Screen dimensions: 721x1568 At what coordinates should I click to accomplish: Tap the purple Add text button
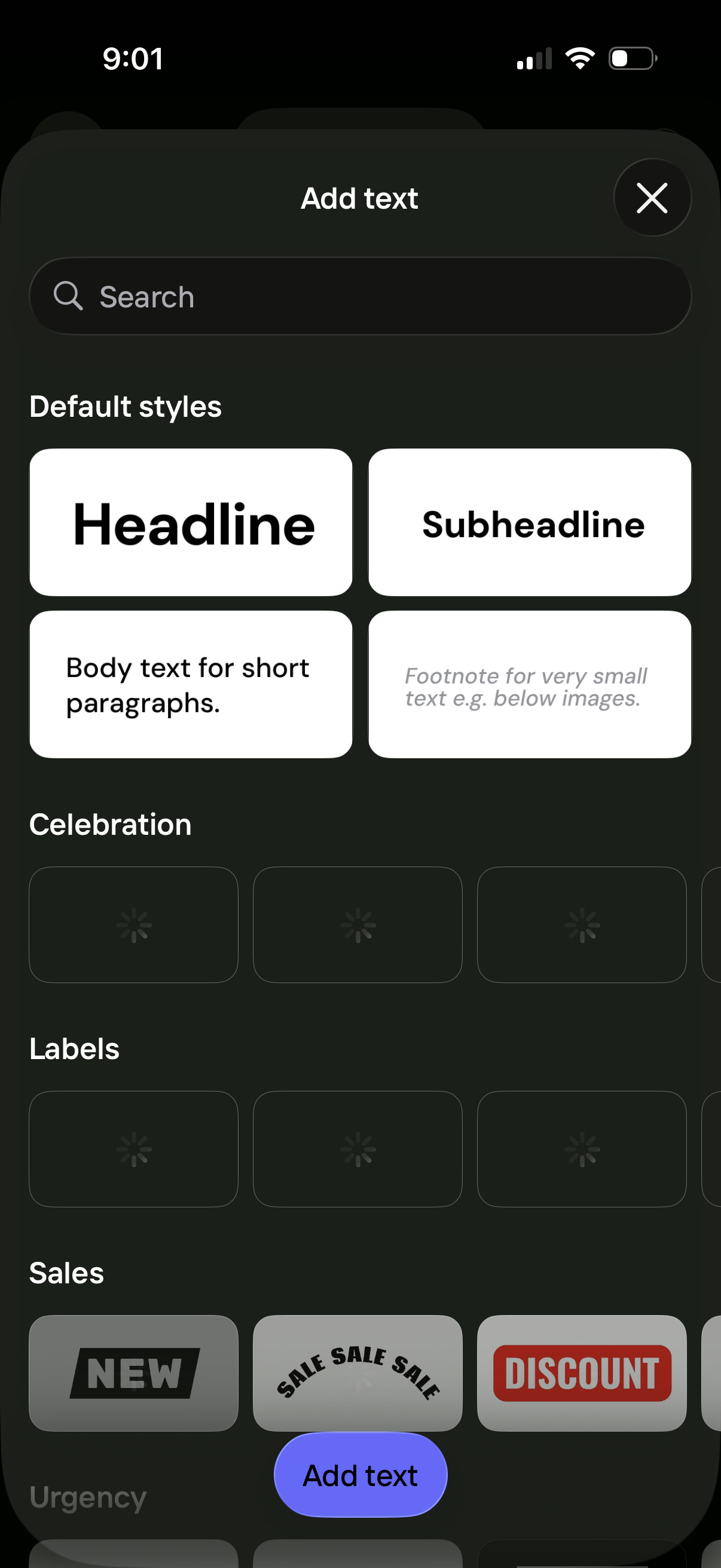point(360,1475)
